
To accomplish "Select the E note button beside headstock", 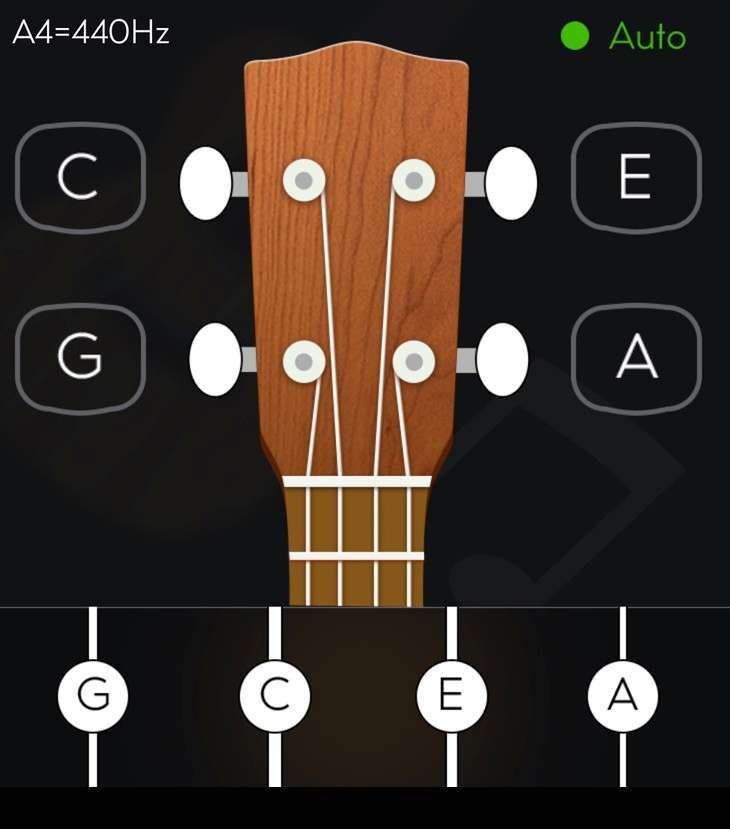I will pyautogui.click(x=636, y=178).
